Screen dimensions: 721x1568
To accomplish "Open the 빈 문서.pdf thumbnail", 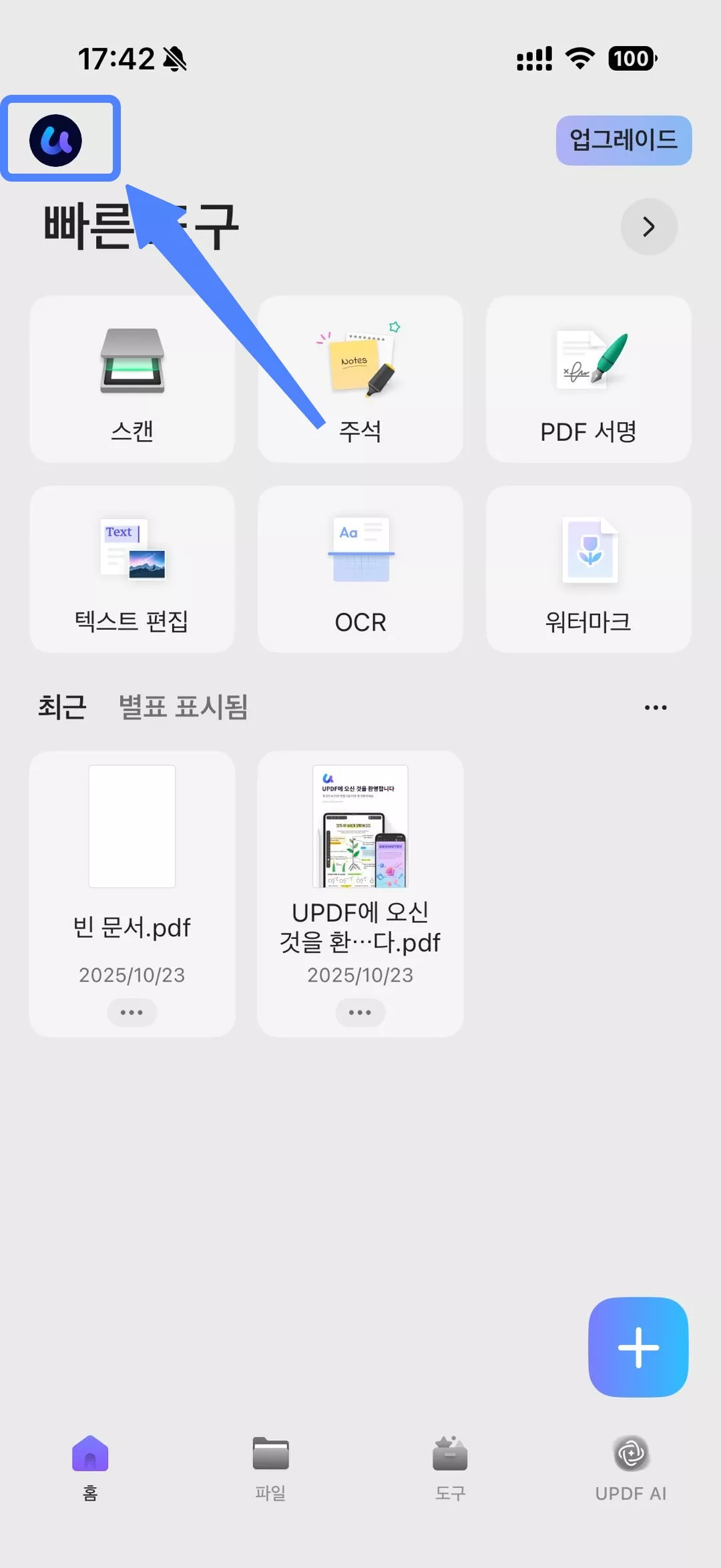I will [x=132, y=828].
